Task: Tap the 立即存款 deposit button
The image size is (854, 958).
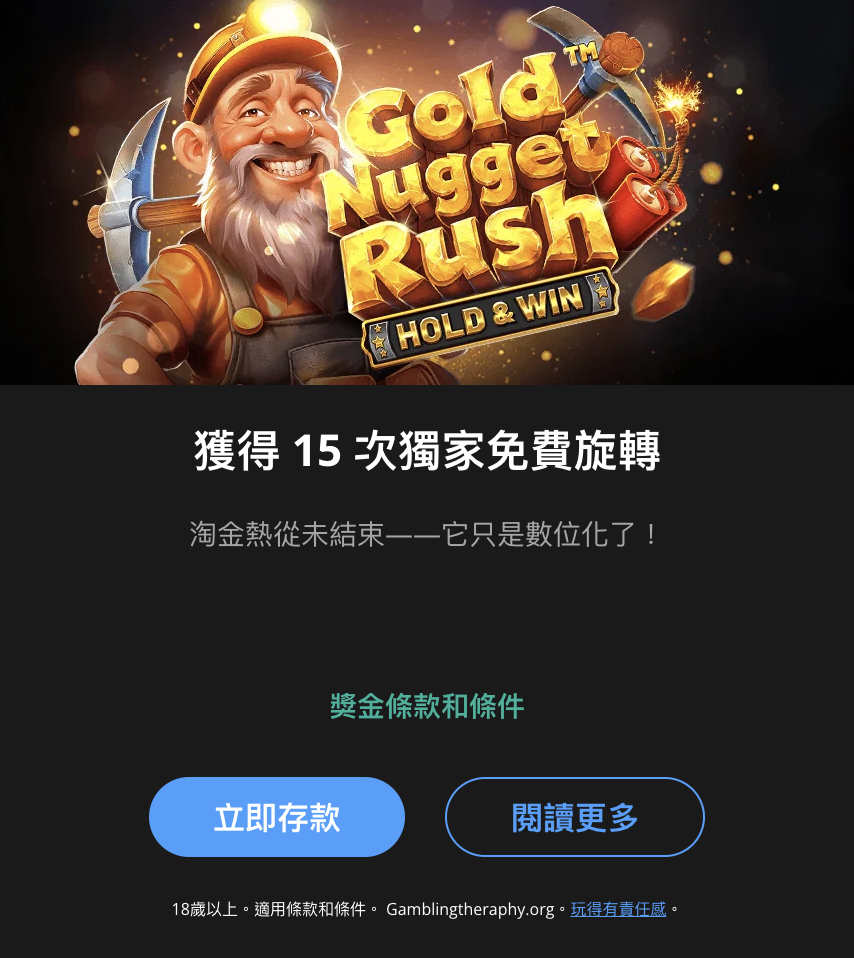Action: click(277, 817)
